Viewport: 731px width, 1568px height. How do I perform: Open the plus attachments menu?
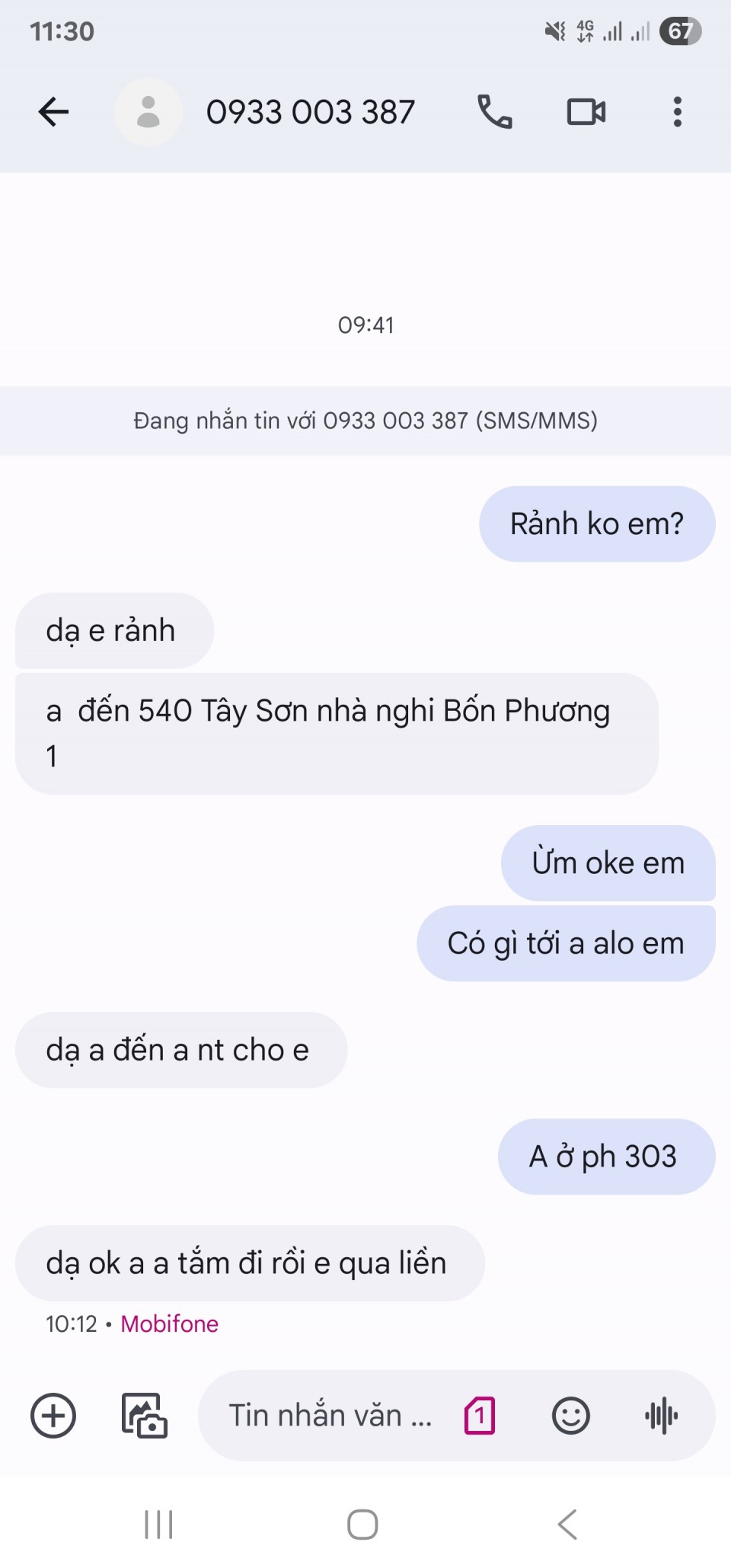53,1416
